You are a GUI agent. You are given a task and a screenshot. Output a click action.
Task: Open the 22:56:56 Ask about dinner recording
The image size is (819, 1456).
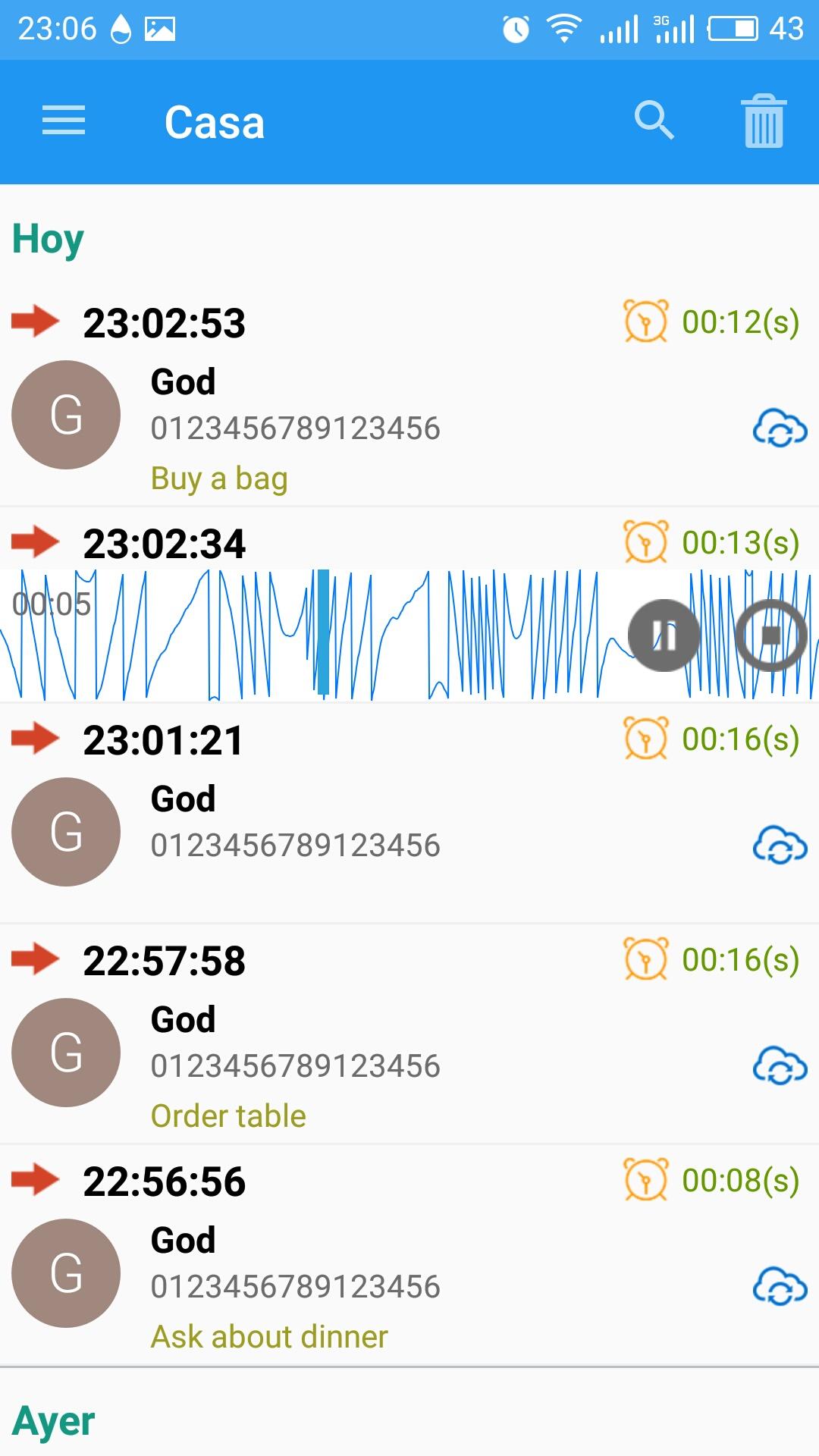(409, 1255)
